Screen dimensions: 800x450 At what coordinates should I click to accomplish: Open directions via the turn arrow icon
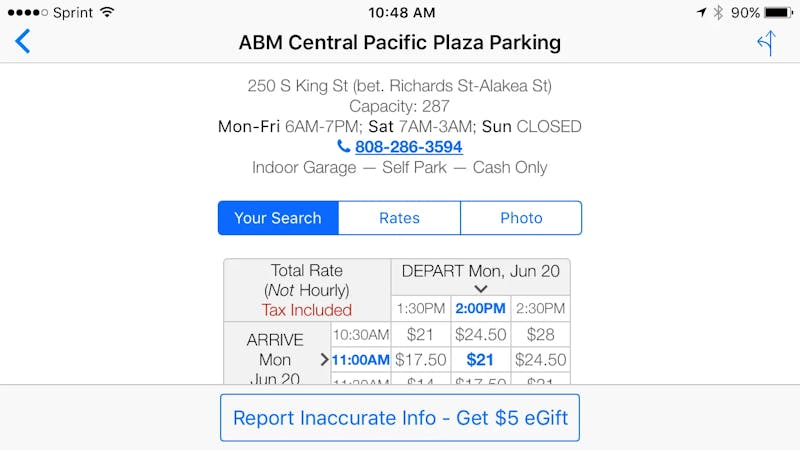point(767,42)
